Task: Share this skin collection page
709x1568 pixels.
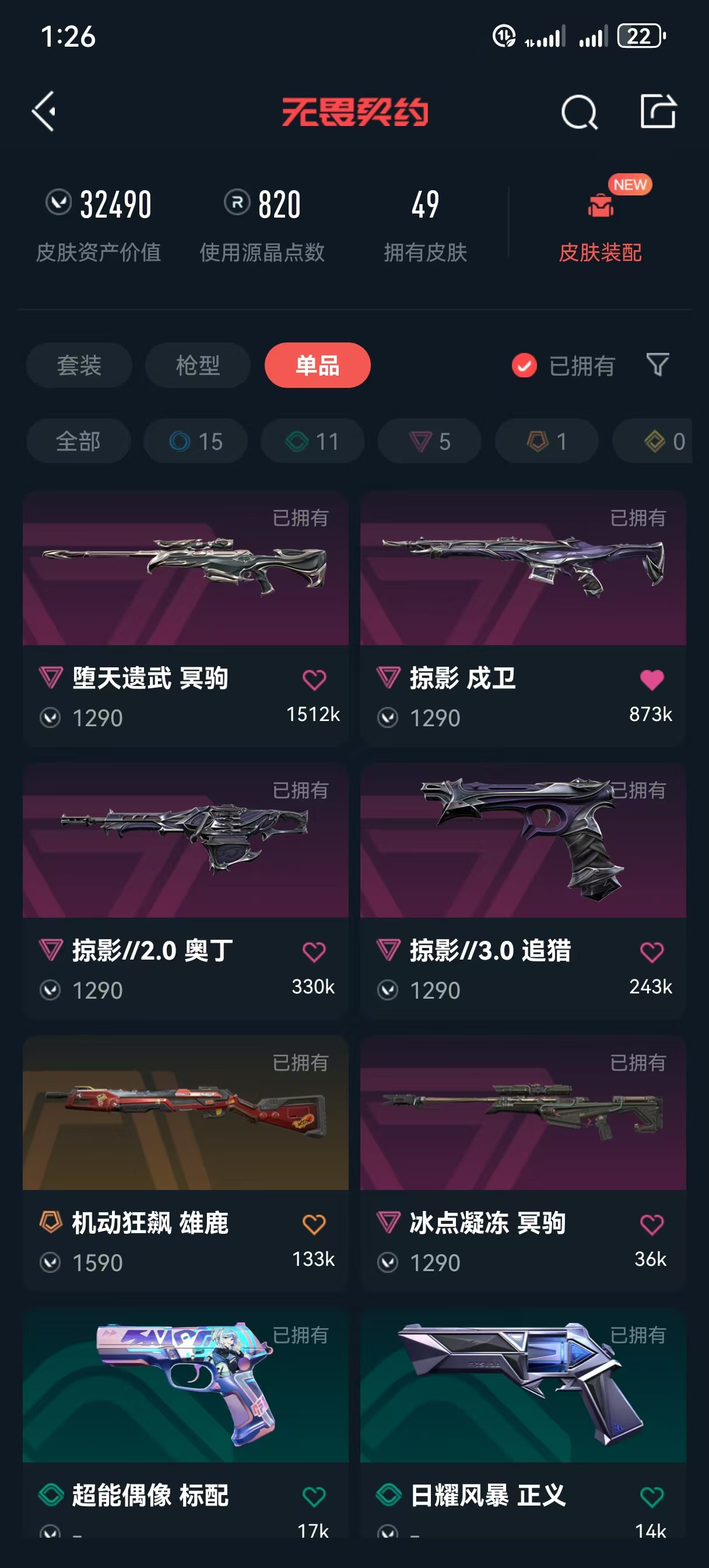Action: coord(658,111)
